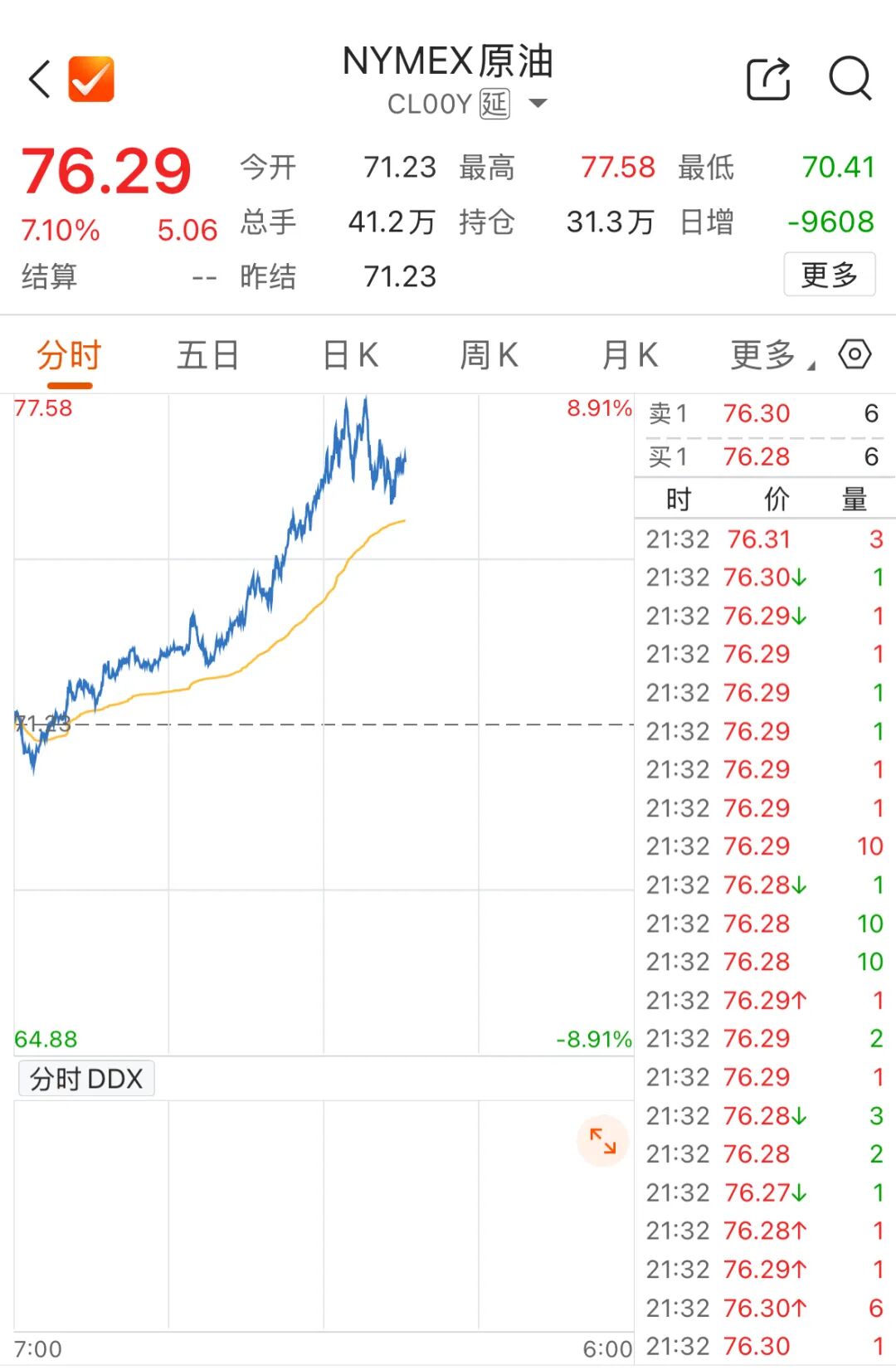This screenshot has width=896, height=1370.
Task: Open the 分时DDX indicator selector
Action: tap(86, 1079)
